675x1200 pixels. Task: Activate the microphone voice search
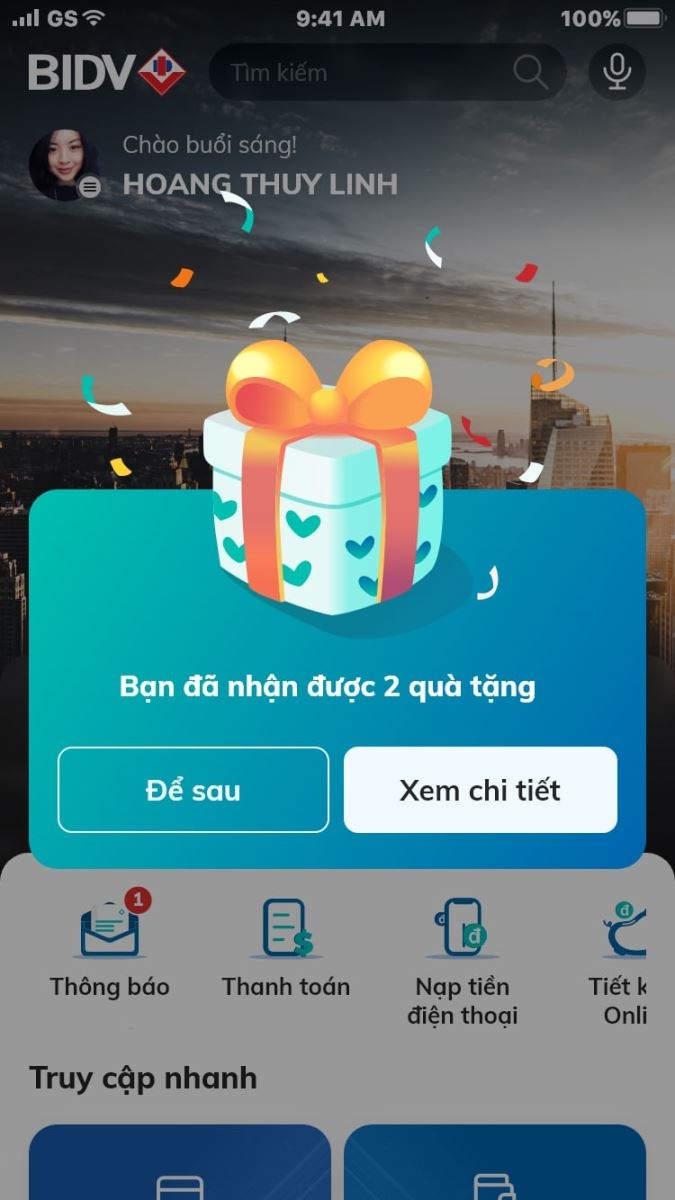click(617, 71)
